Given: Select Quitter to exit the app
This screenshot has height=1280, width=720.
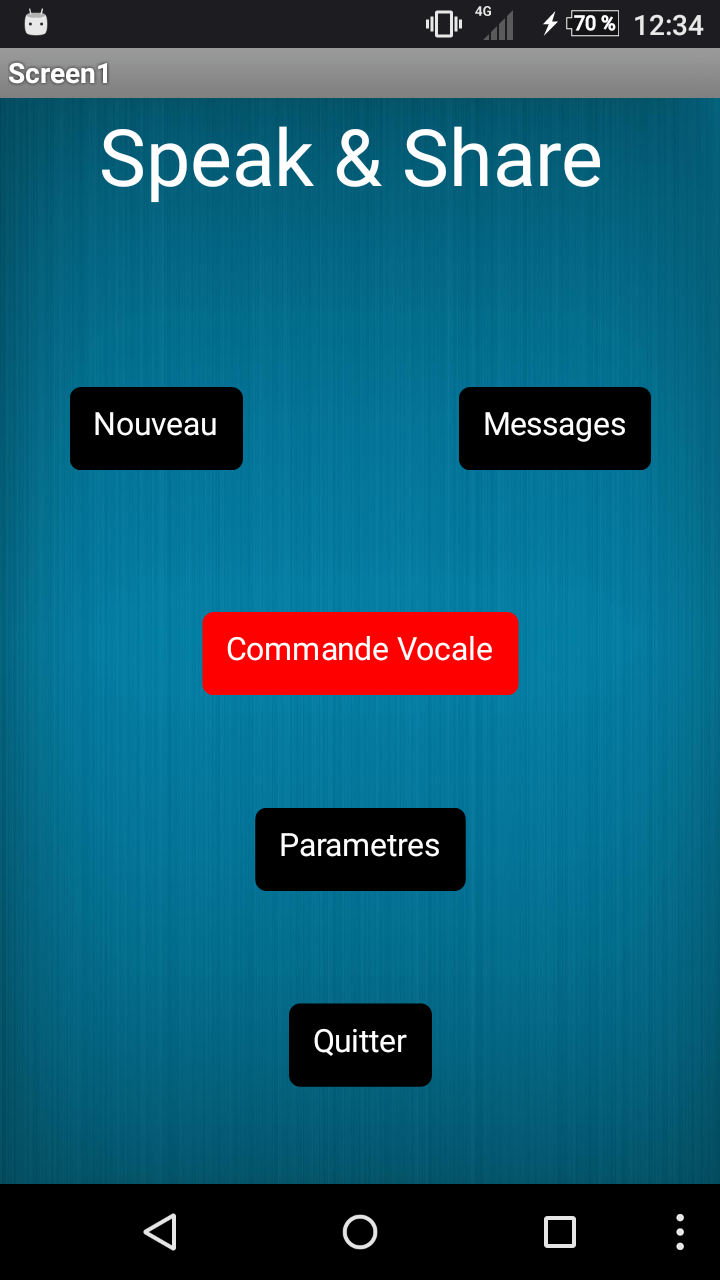Looking at the screenshot, I should click(360, 1045).
